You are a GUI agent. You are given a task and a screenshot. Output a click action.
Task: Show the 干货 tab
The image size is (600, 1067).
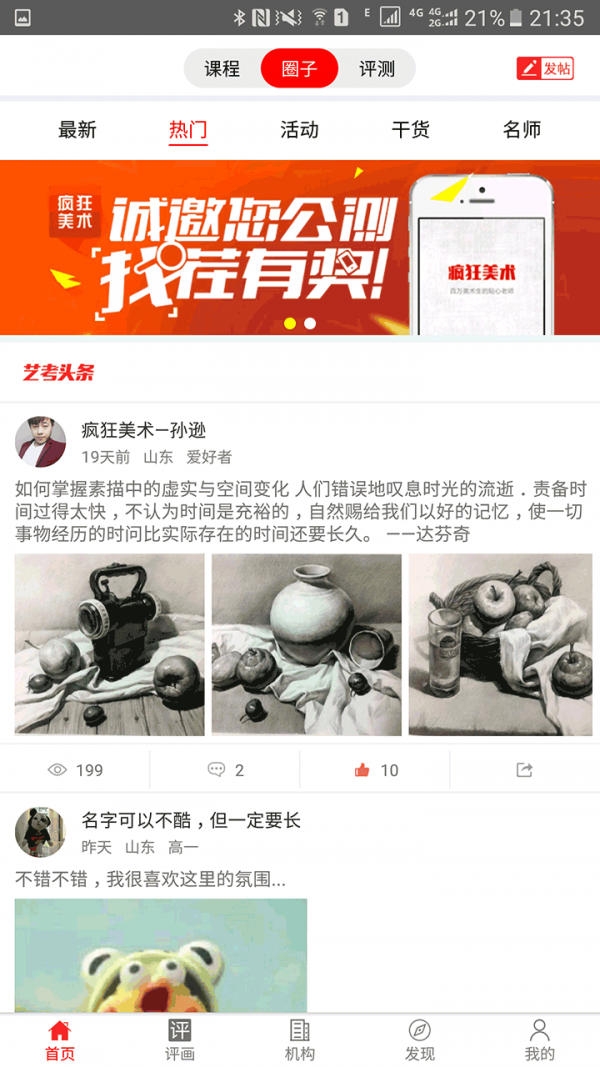[x=410, y=129]
